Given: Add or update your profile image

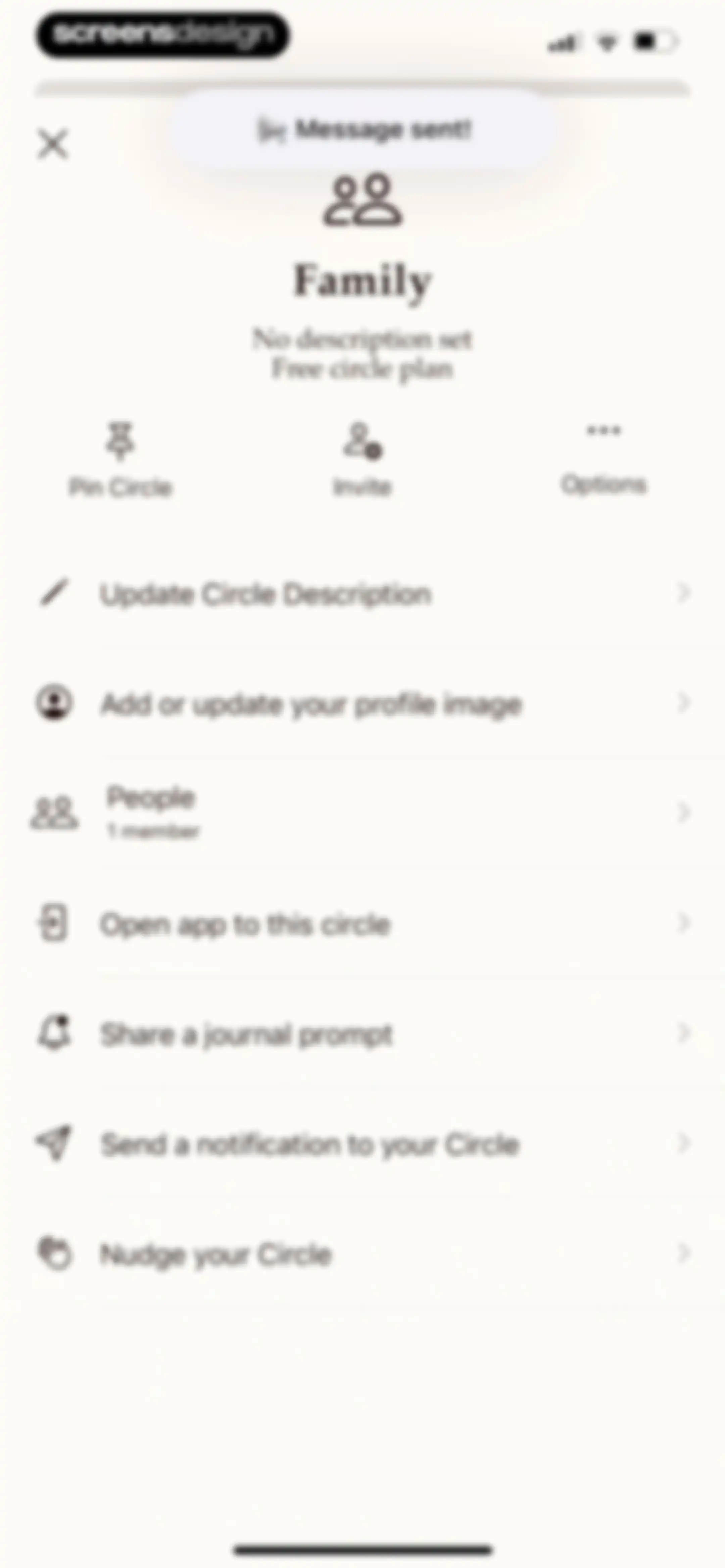Looking at the screenshot, I should click(362, 704).
